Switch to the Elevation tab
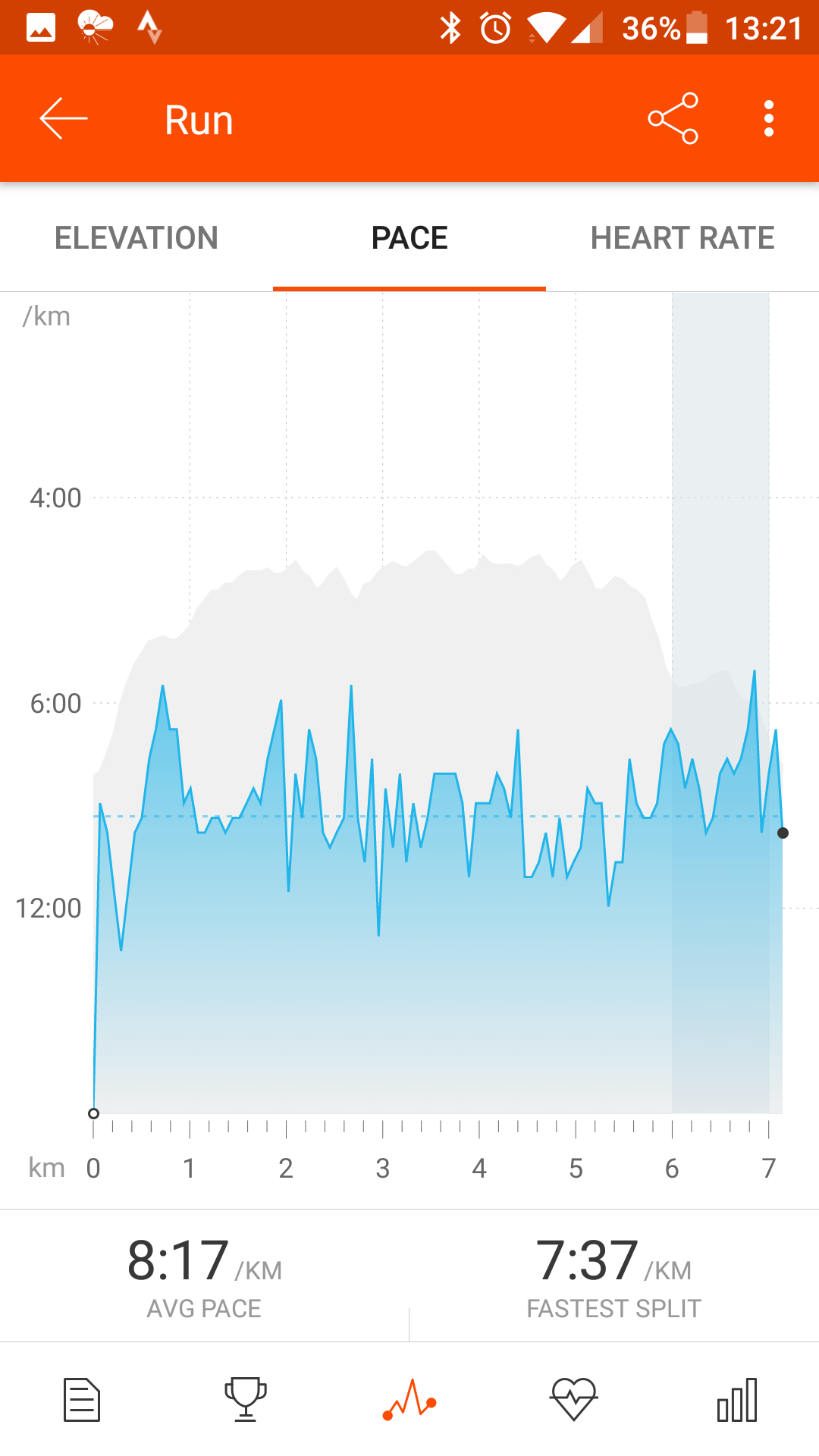 pos(136,238)
